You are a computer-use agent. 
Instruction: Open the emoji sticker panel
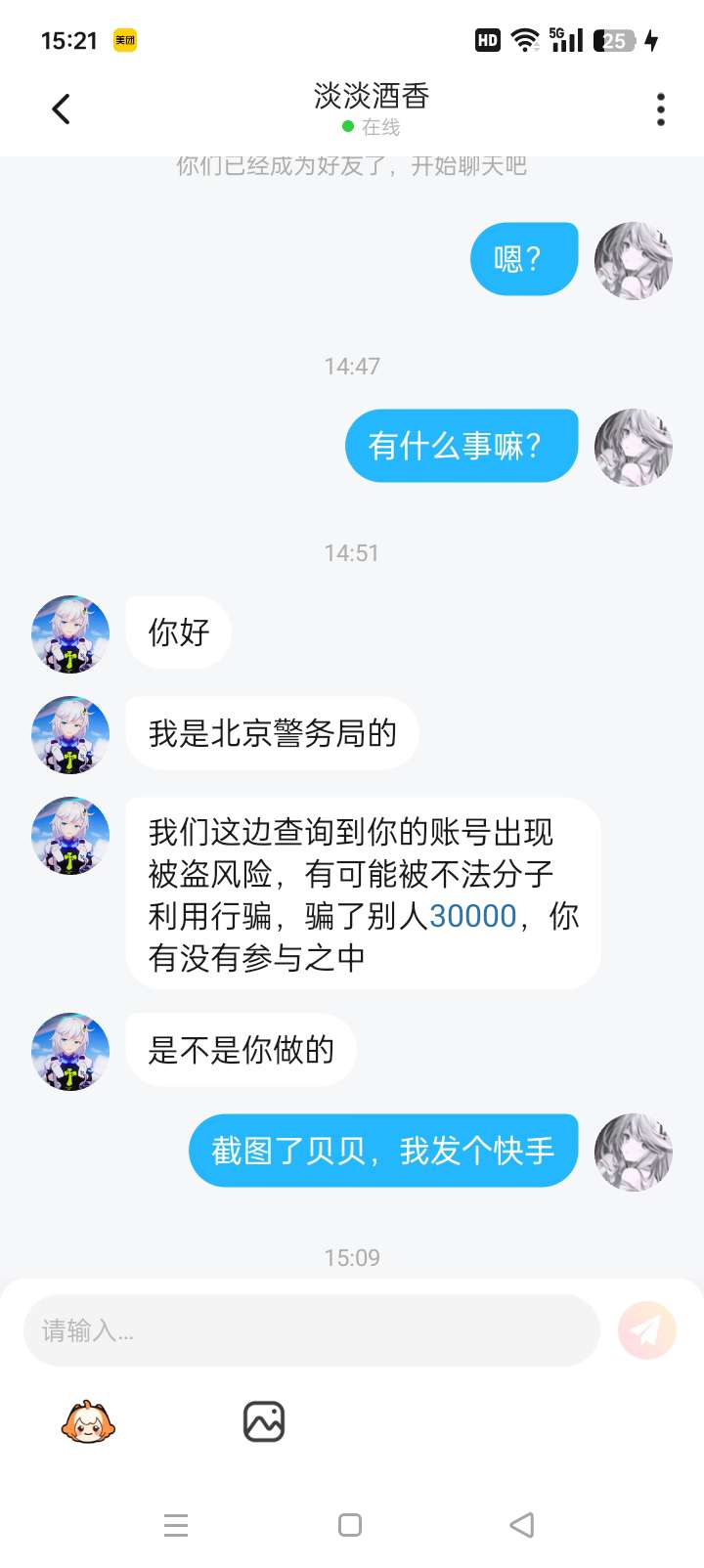88,1421
